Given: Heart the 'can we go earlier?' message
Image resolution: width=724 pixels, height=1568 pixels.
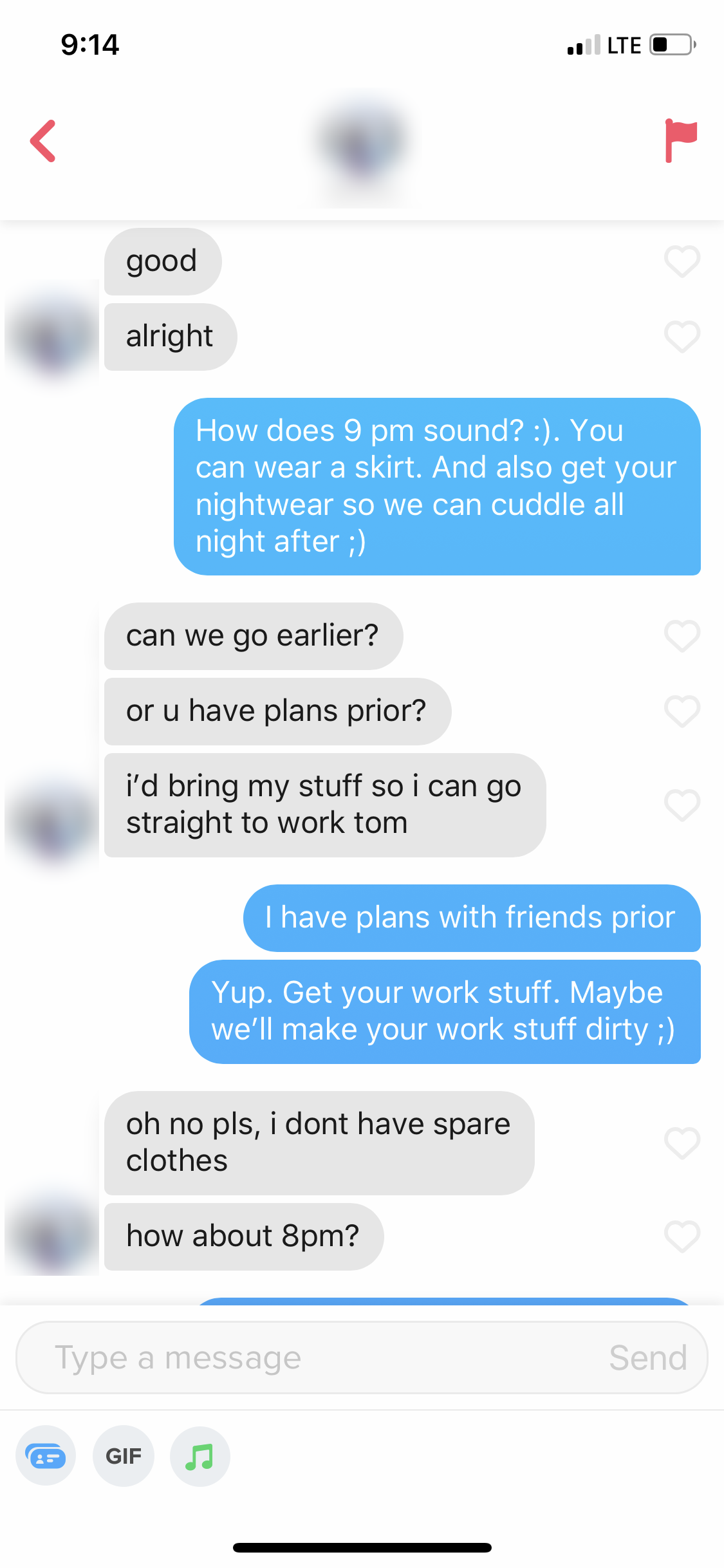Looking at the screenshot, I should [682, 636].
